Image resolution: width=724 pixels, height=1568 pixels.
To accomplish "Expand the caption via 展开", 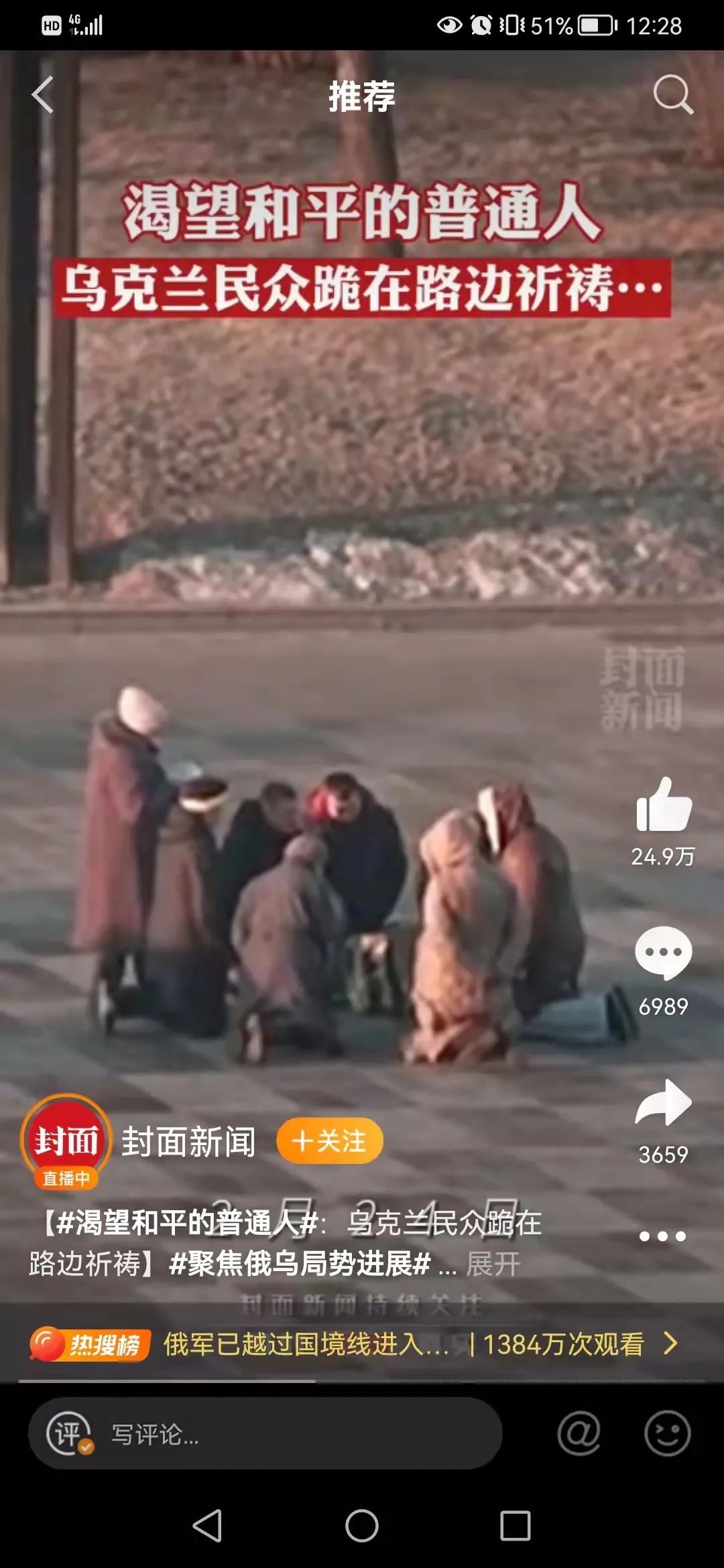I will tap(493, 1264).
